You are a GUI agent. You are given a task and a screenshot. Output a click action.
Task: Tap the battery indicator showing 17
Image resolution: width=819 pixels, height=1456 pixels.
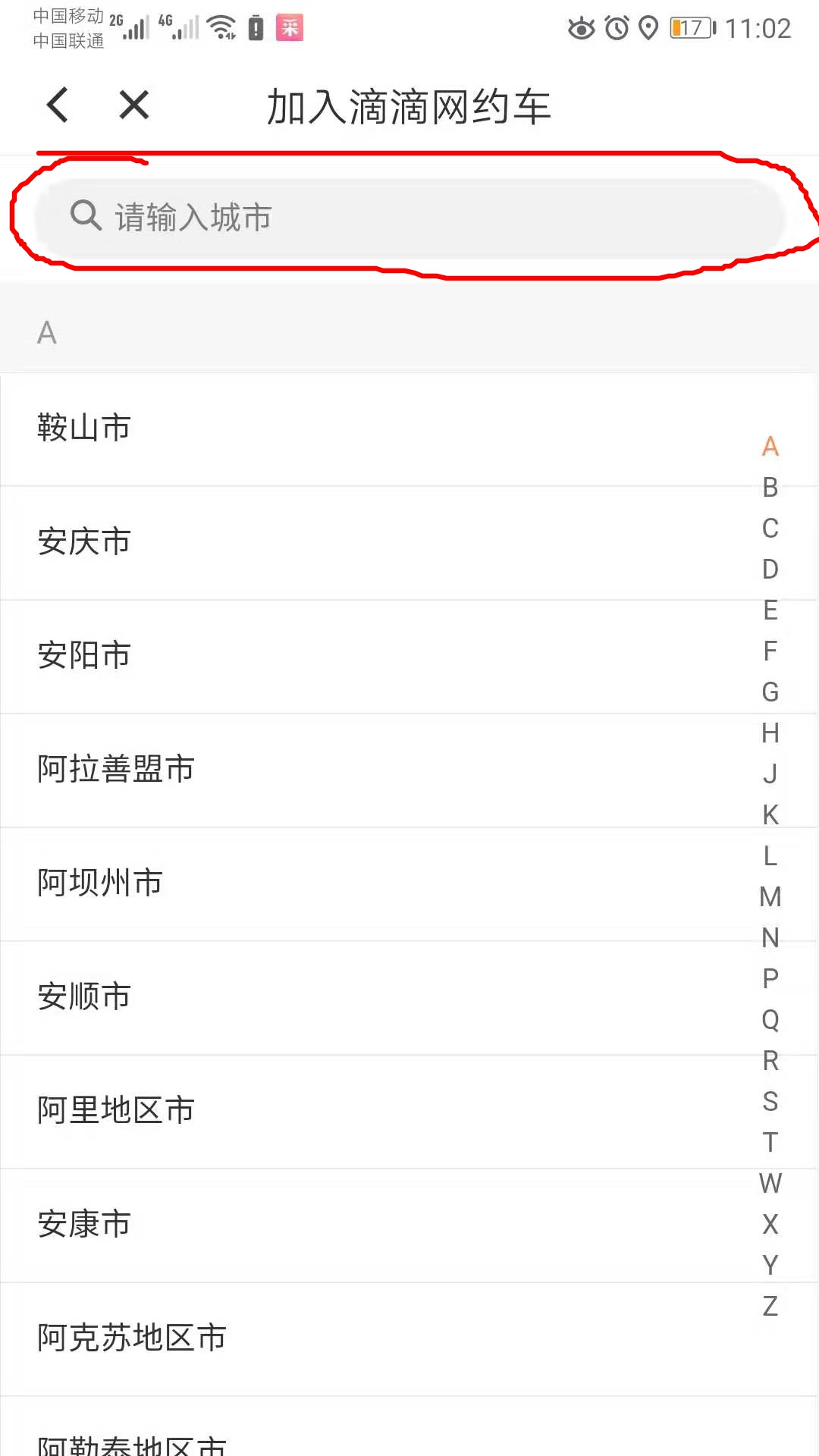tap(686, 28)
